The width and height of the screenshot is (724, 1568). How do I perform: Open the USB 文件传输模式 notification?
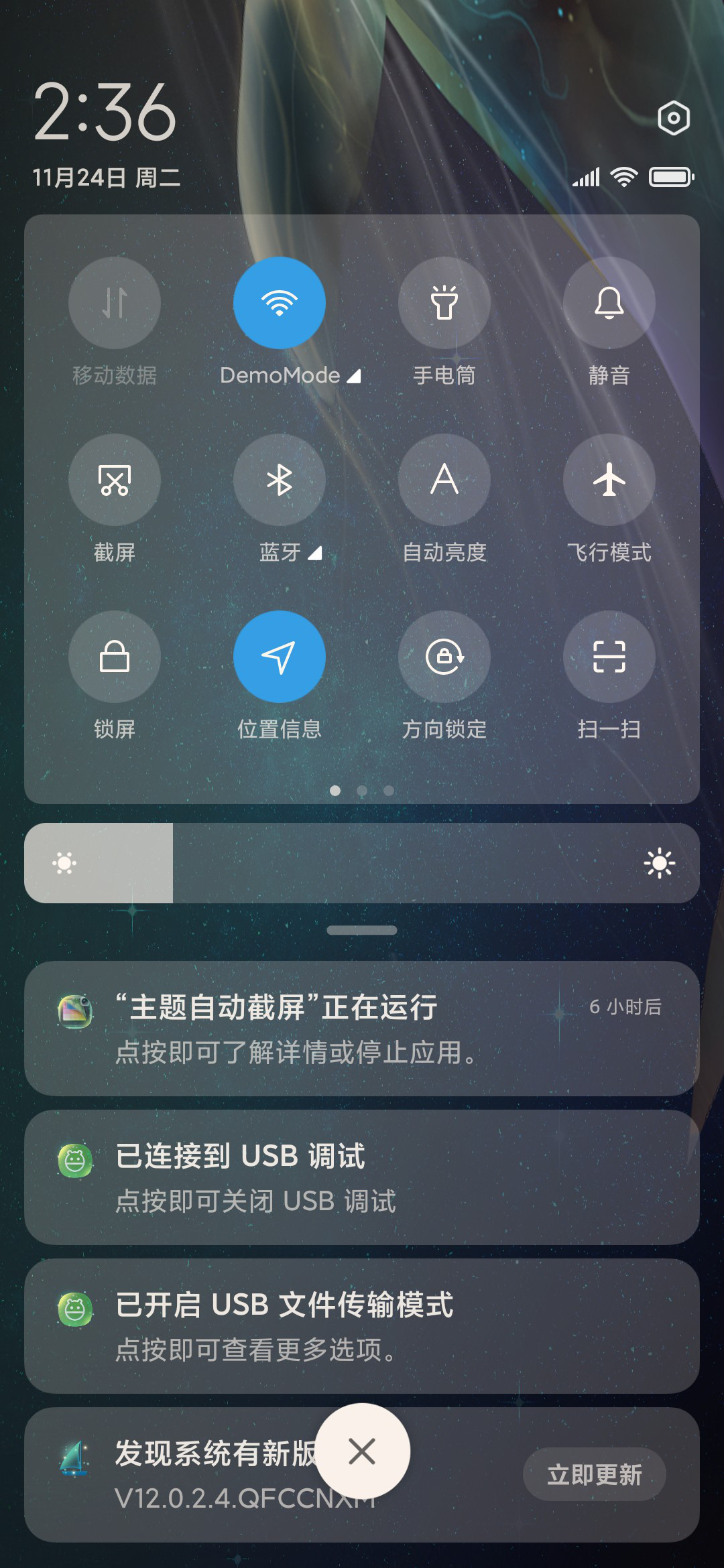tap(362, 1326)
